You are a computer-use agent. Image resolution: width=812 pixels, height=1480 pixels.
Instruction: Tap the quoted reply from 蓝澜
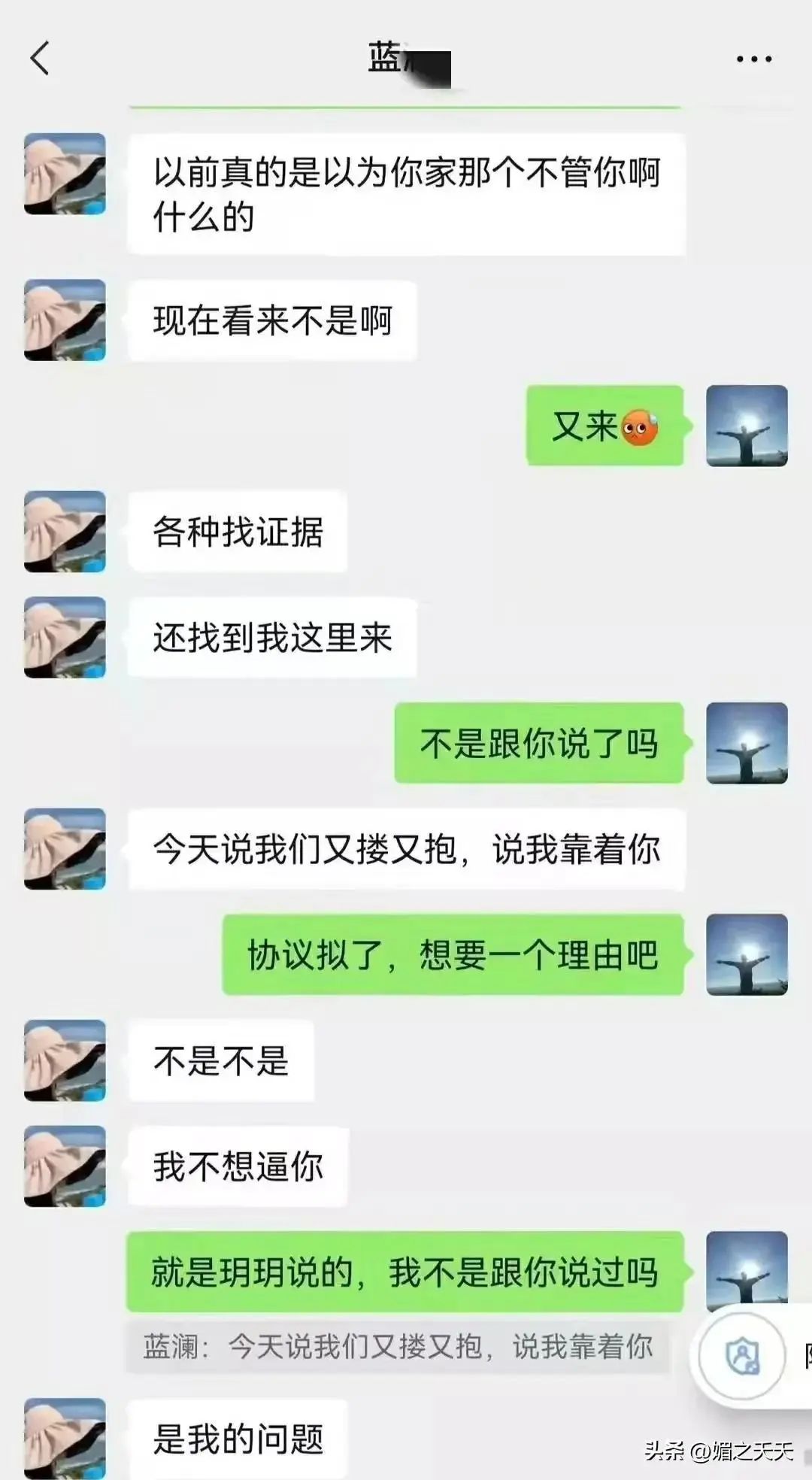[x=397, y=1347]
